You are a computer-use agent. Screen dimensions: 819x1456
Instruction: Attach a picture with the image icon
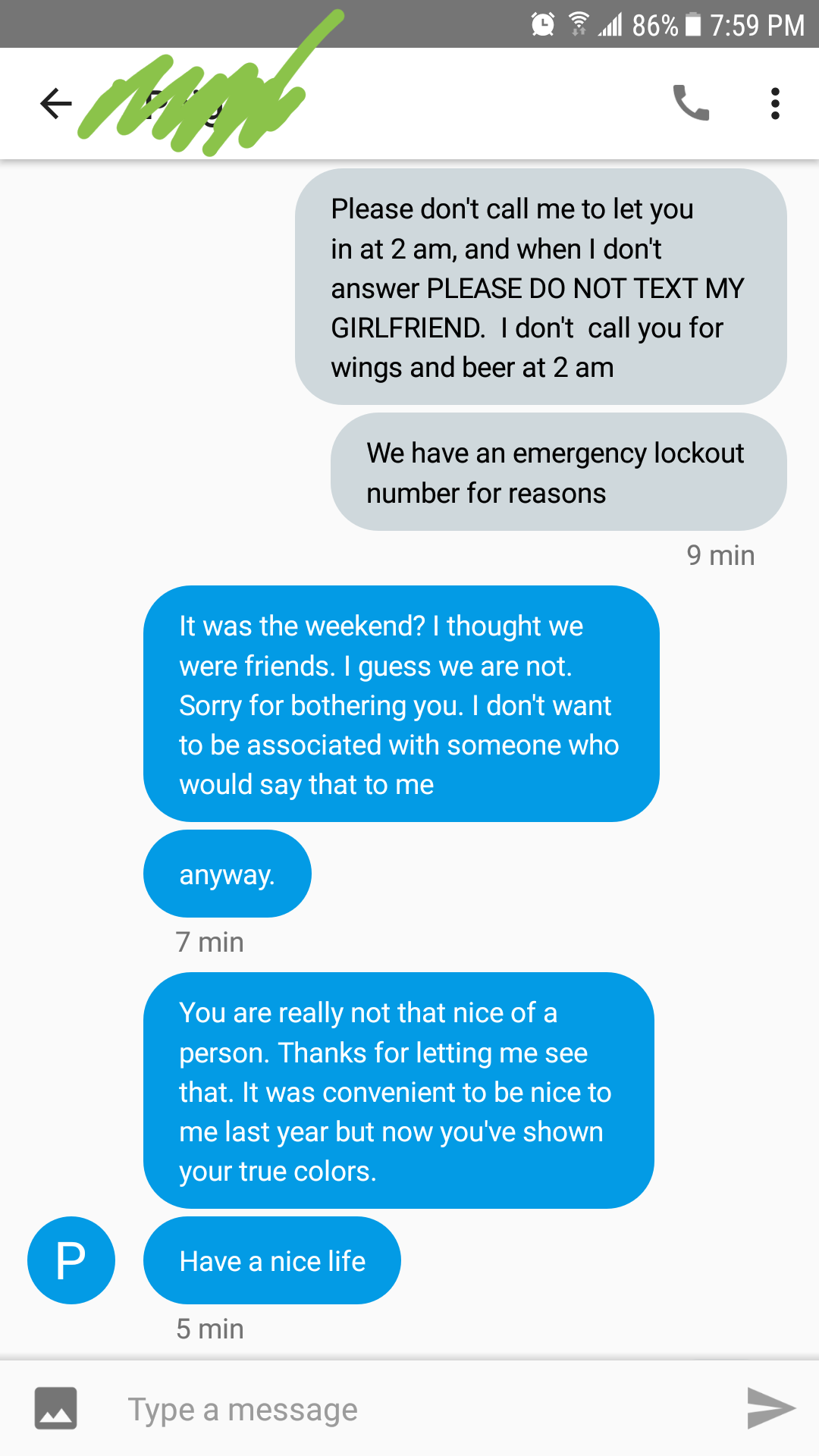tap(55, 1408)
